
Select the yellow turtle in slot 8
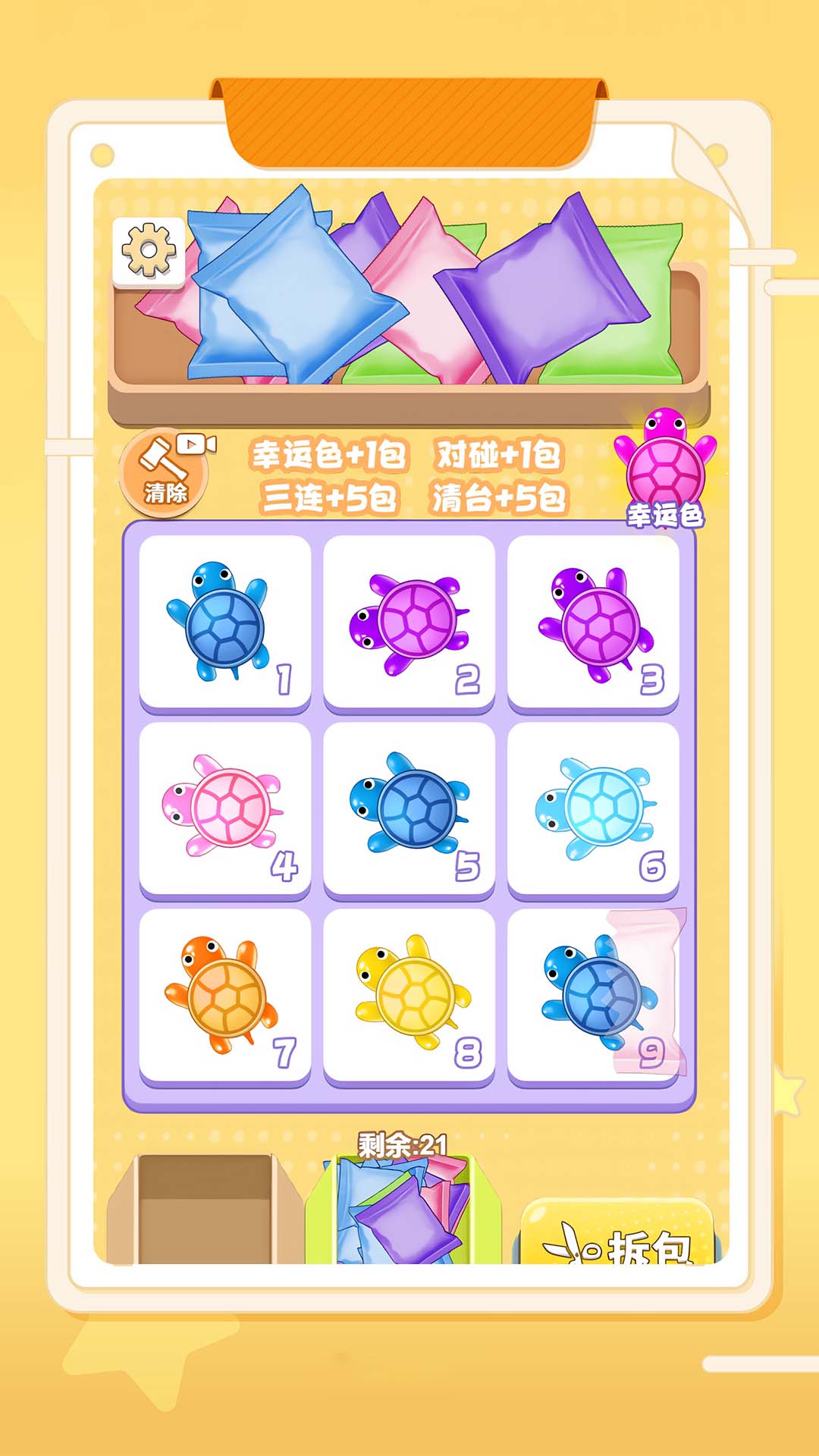tap(409, 995)
